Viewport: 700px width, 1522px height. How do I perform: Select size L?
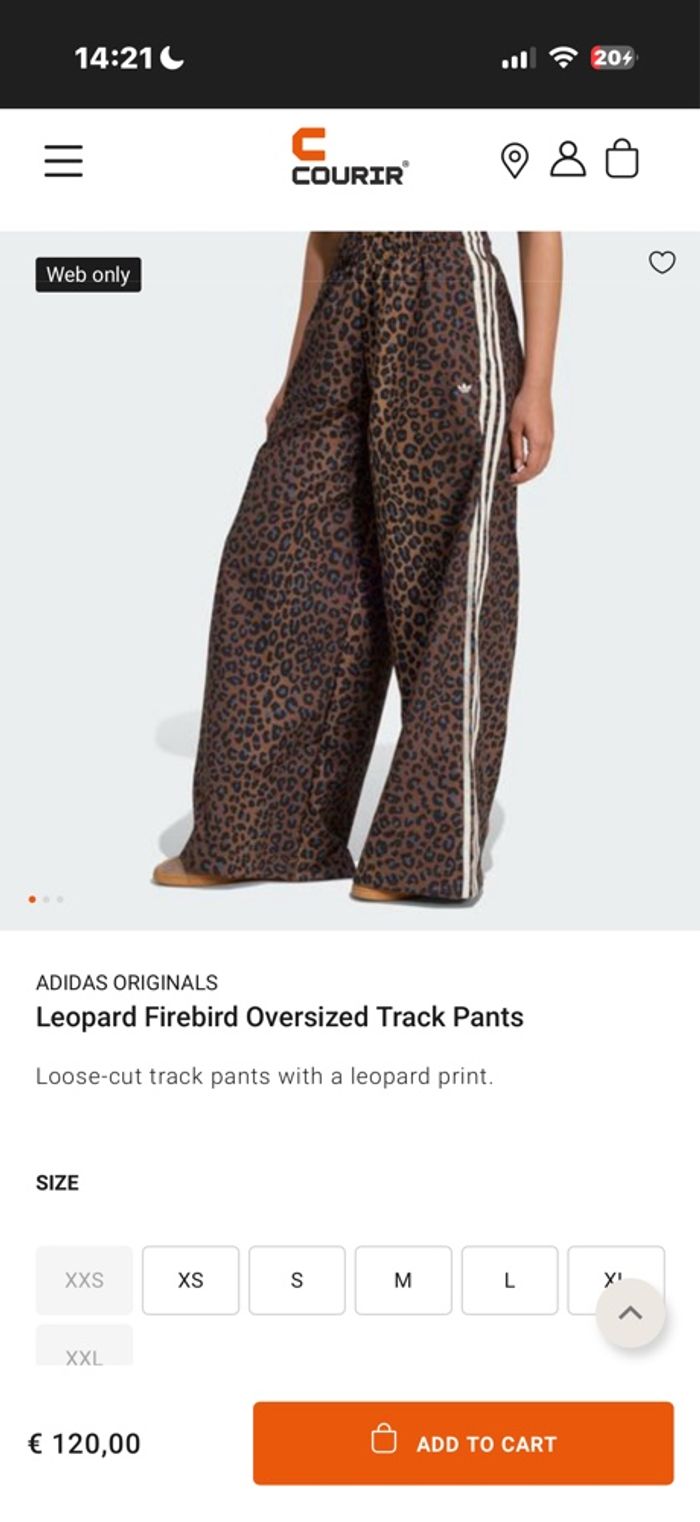click(x=509, y=1280)
